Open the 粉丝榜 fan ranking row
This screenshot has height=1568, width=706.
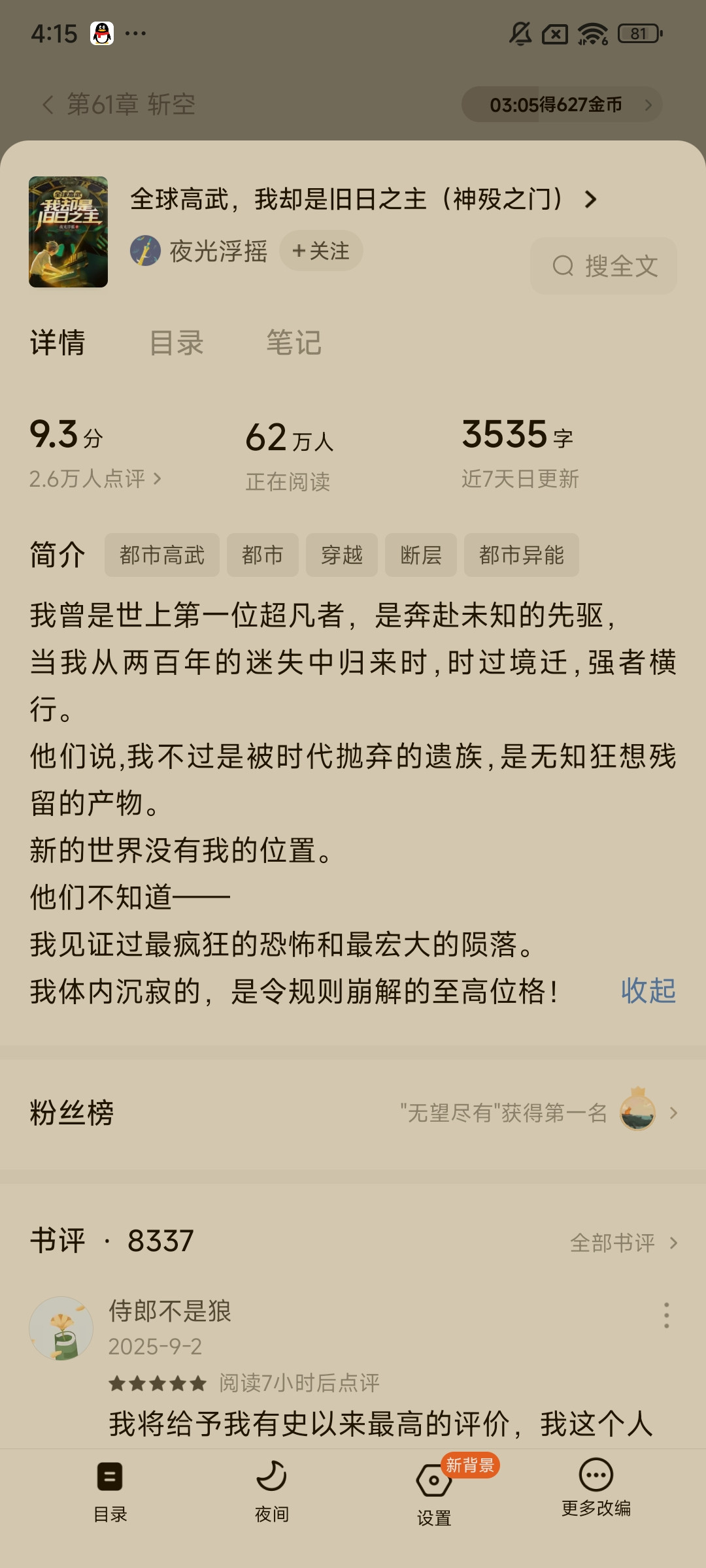[x=353, y=1113]
